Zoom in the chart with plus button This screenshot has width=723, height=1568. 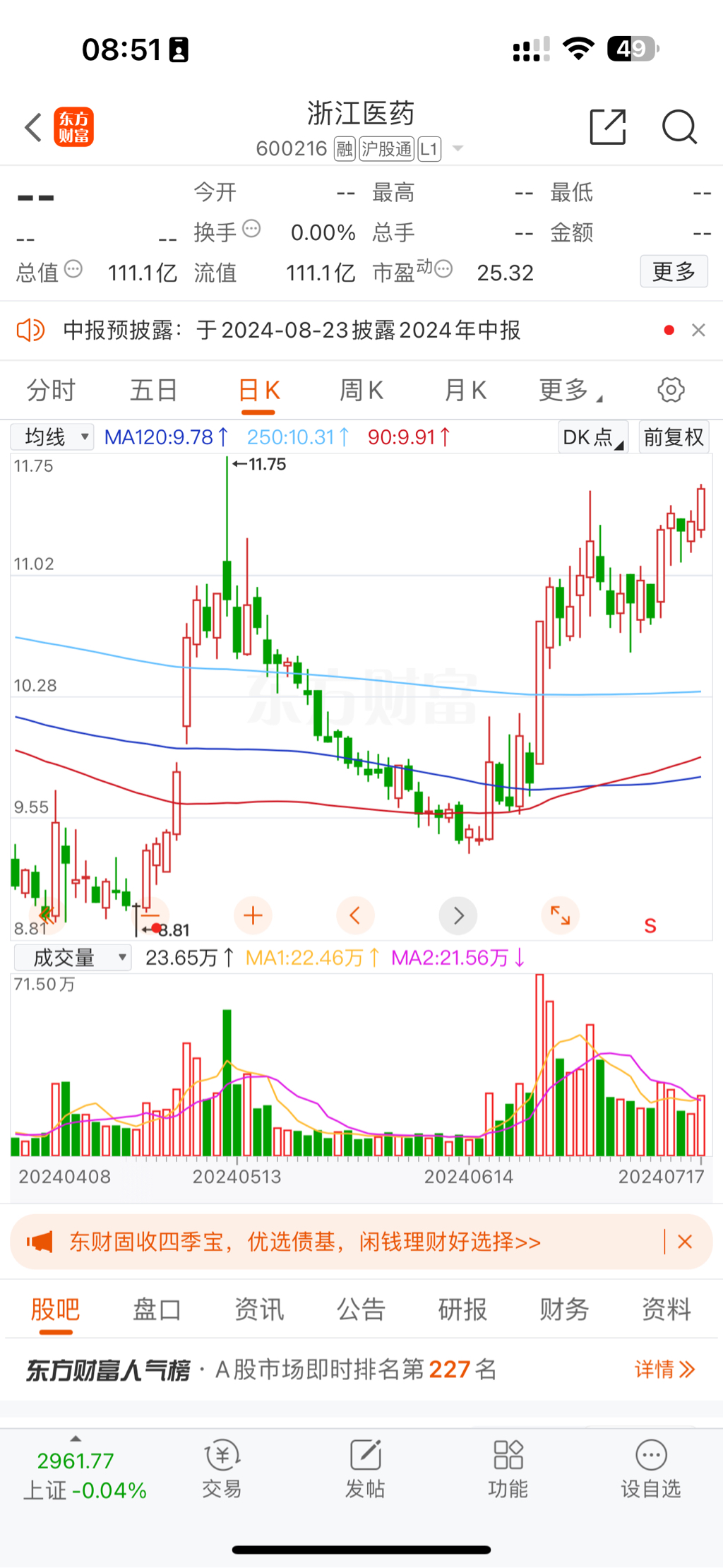coord(253,916)
